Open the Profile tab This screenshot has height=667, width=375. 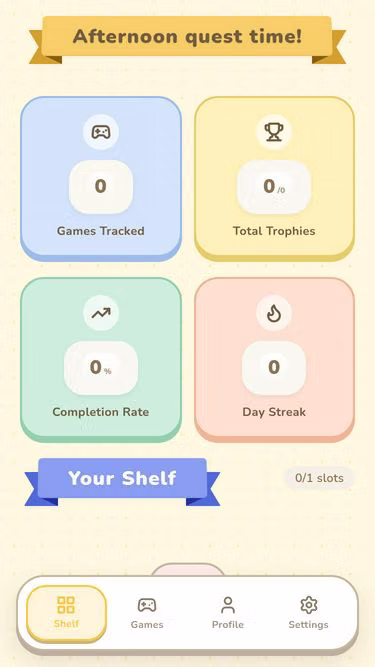click(228, 613)
